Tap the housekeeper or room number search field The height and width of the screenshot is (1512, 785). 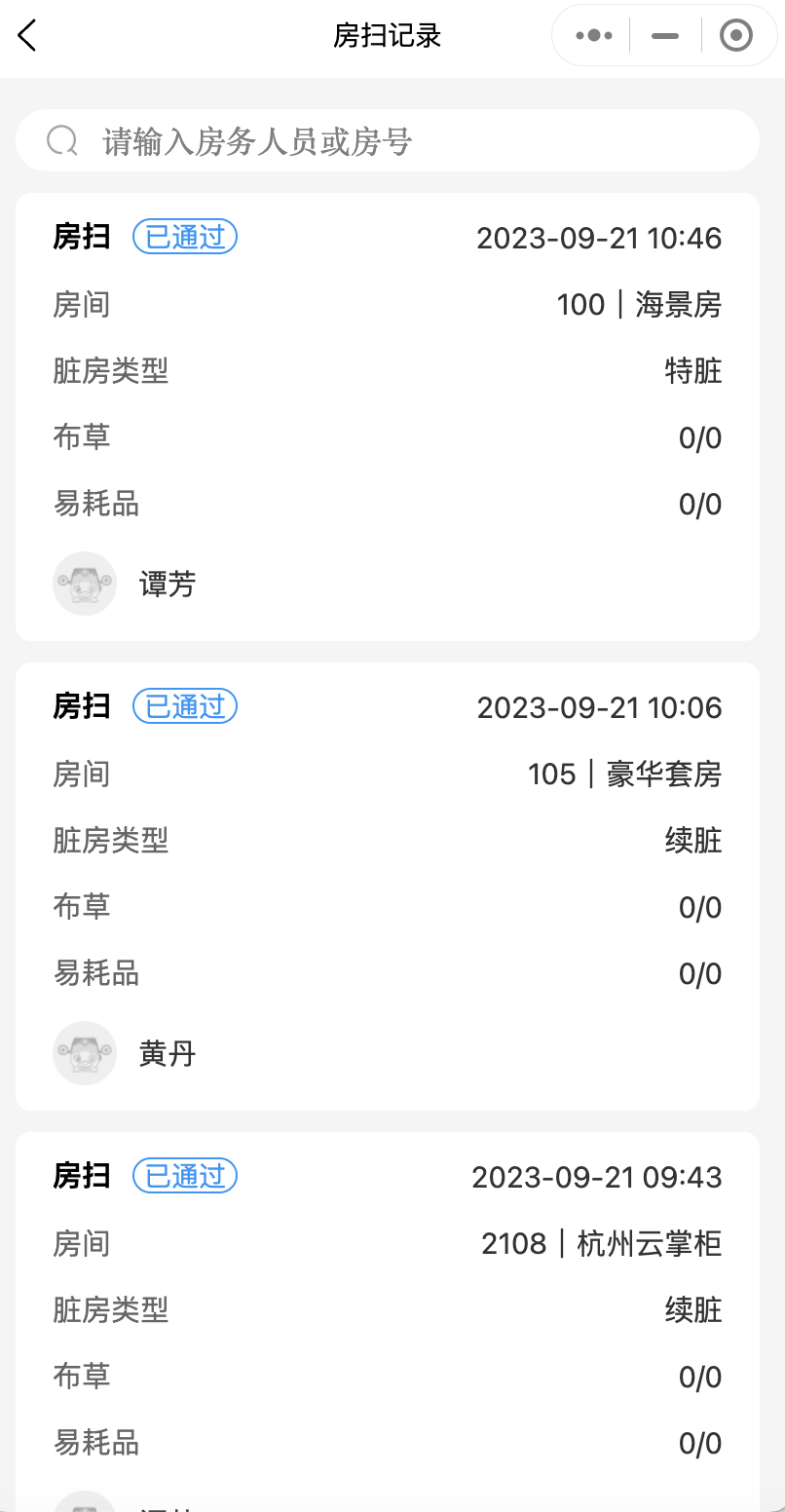tap(388, 141)
